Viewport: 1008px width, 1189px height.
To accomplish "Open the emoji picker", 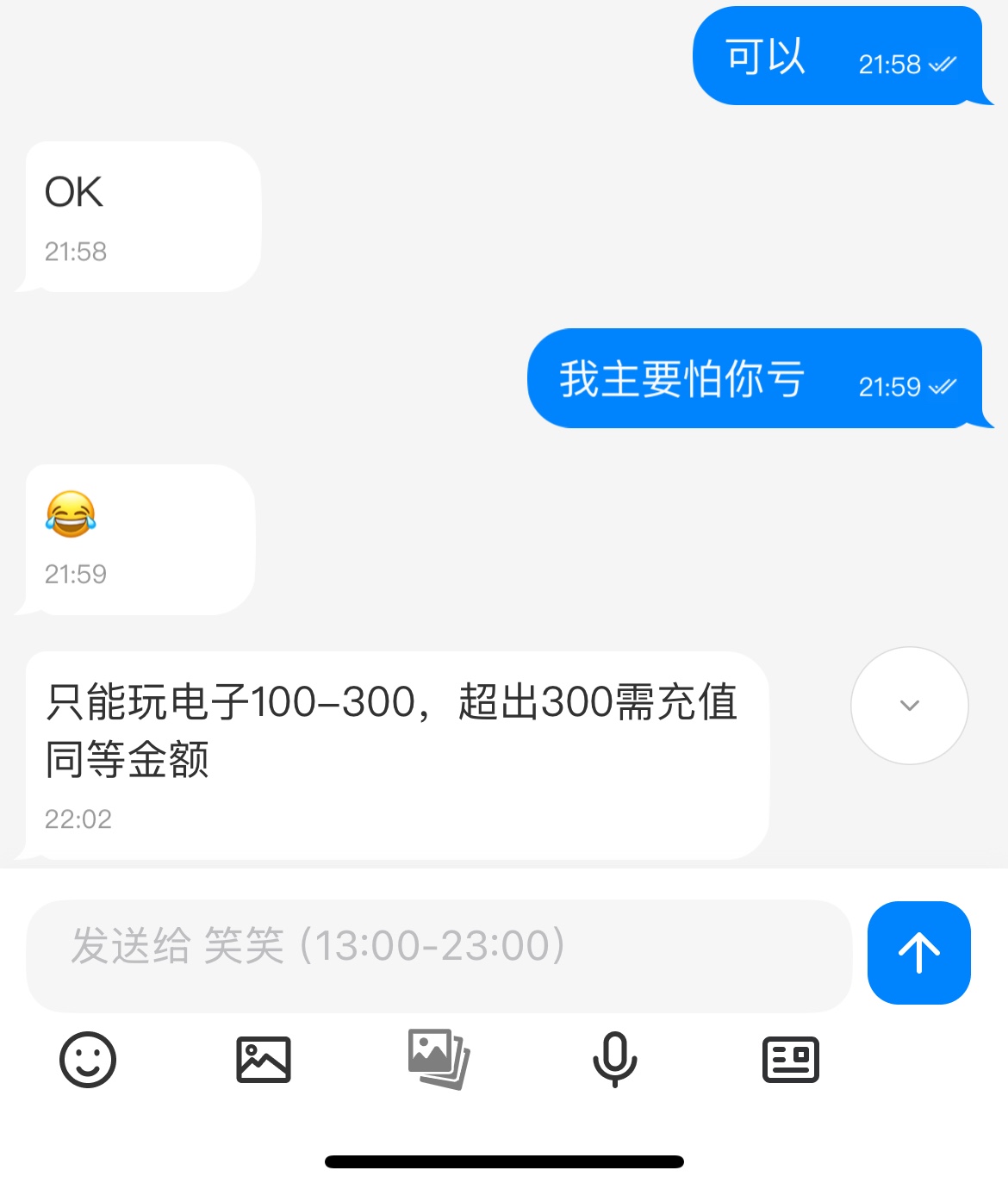I will point(88,1059).
